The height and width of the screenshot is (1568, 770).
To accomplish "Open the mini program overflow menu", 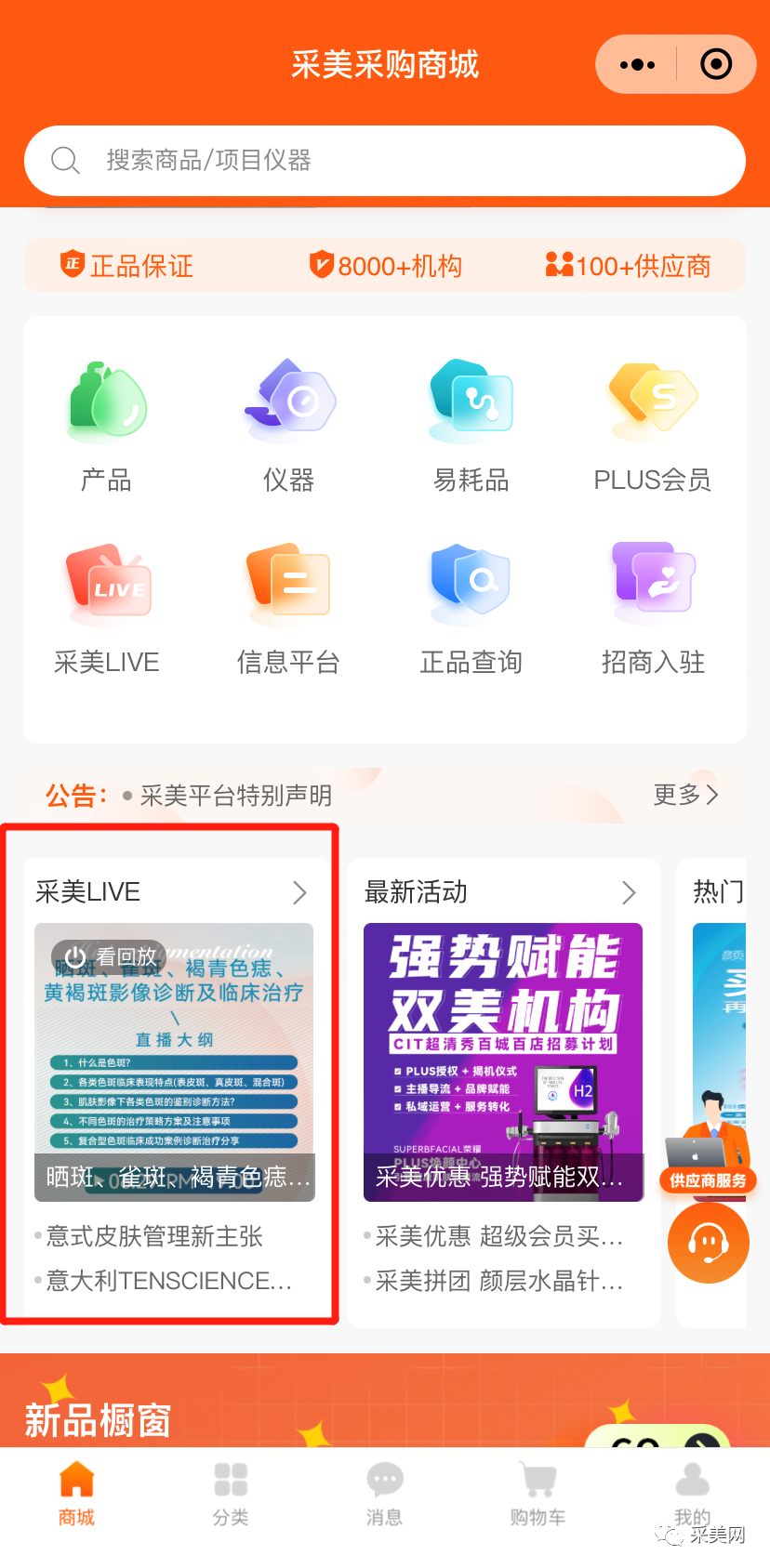I will [x=637, y=64].
